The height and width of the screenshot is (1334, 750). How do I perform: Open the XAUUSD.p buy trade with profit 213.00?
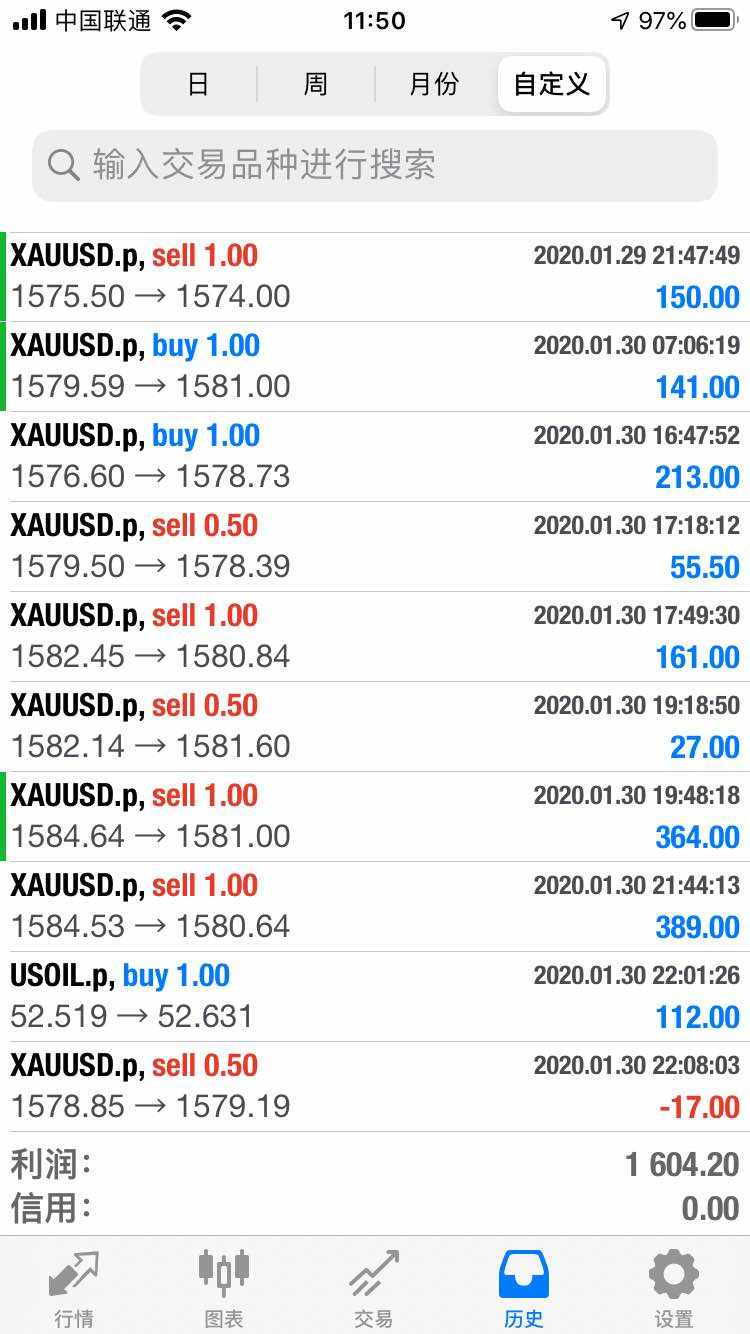pyautogui.click(x=375, y=456)
